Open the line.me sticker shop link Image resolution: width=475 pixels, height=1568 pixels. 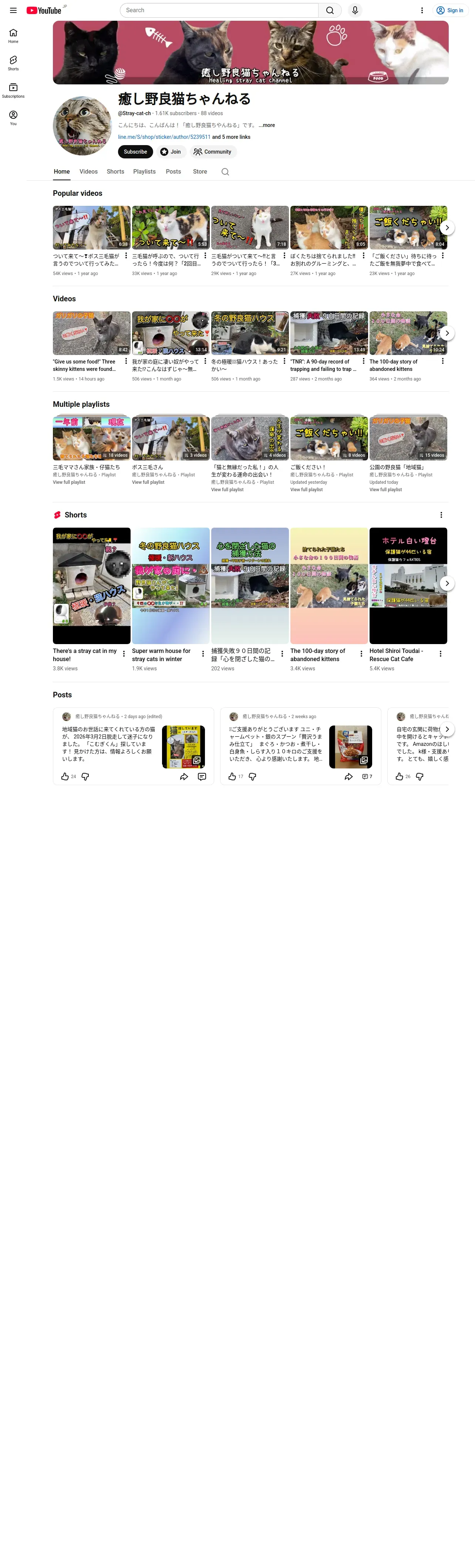164,137
